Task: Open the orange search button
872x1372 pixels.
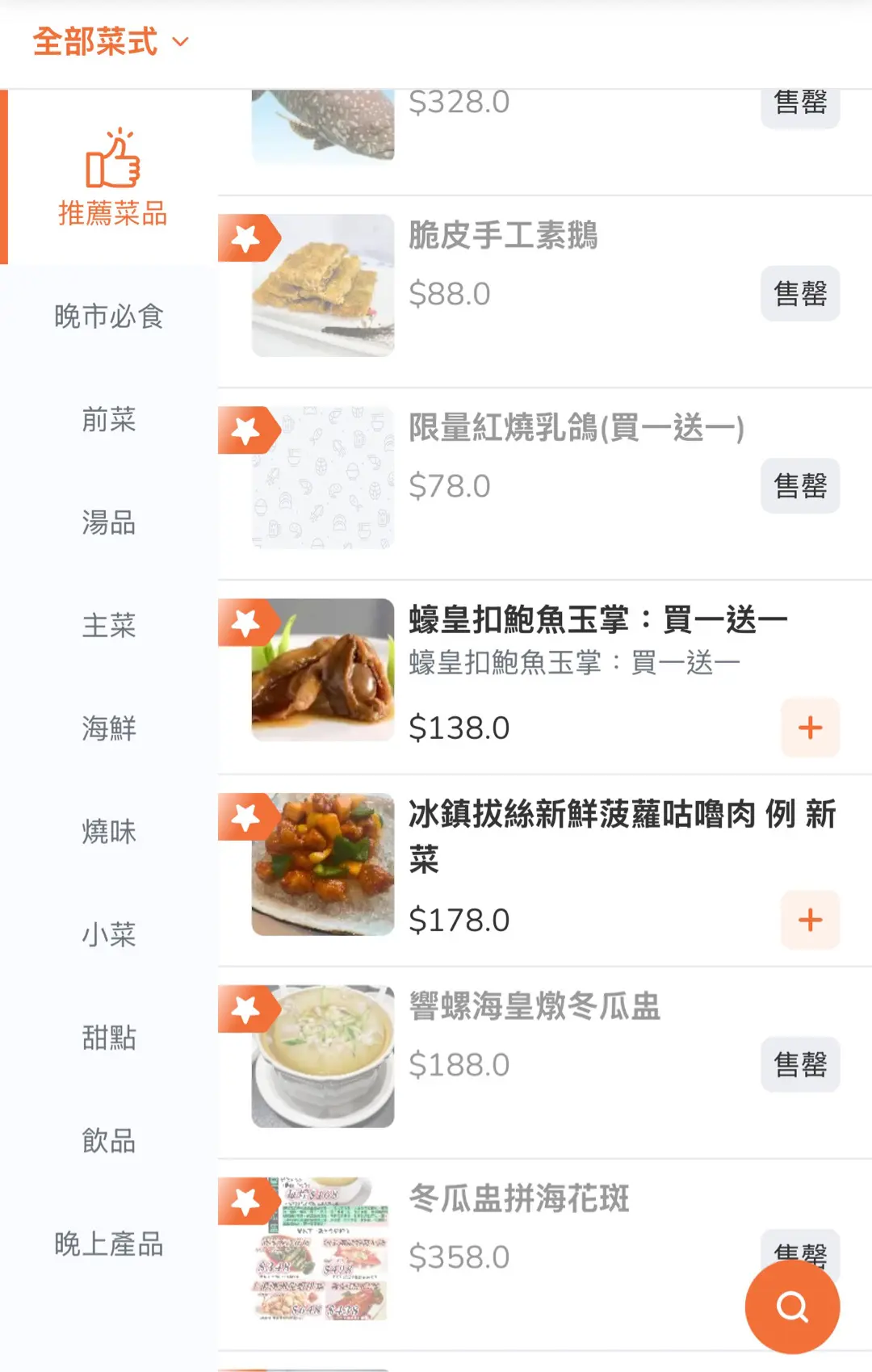Action: [792, 1306]
